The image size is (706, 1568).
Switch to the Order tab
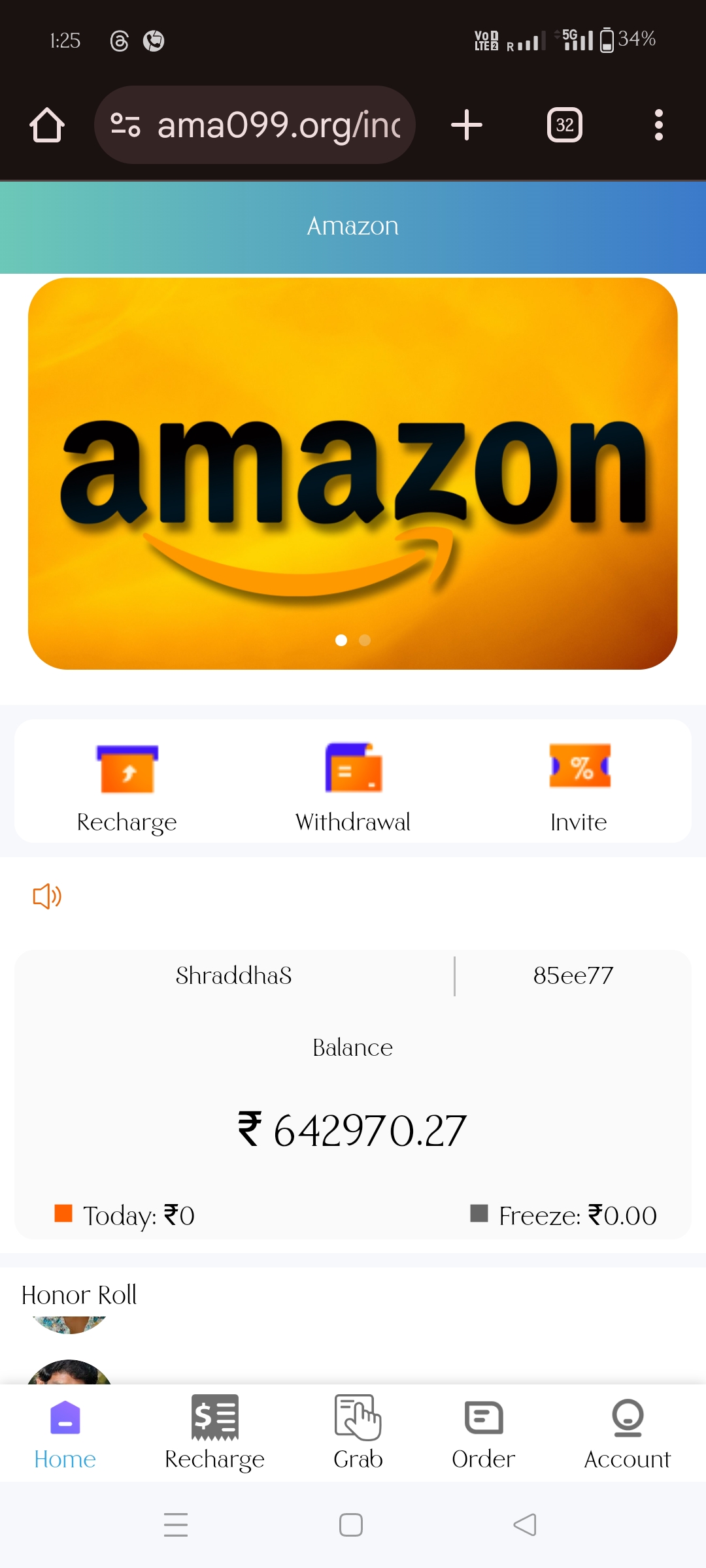[484, 1434]
